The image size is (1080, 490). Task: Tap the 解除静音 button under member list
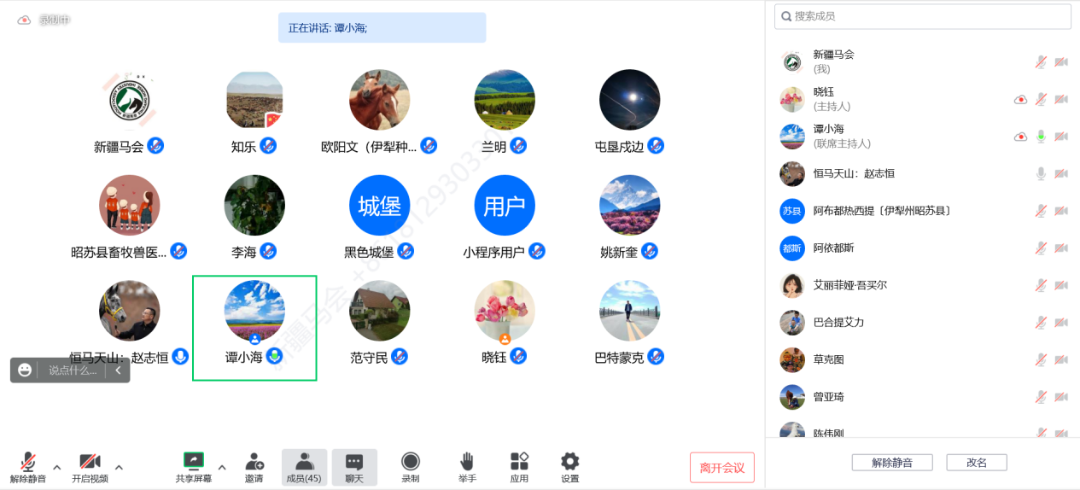click(892, 462)
